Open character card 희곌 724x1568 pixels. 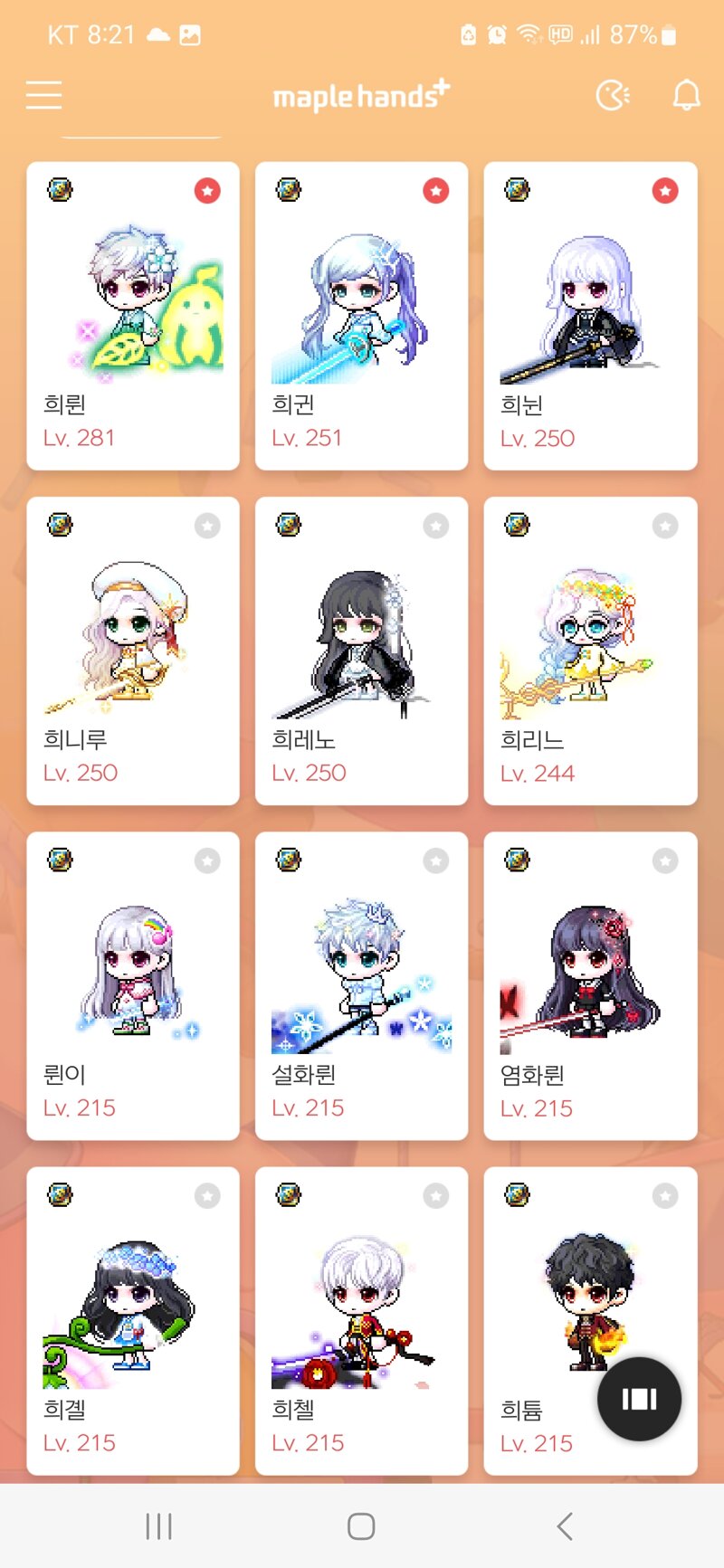click(x=133, y=1321)
